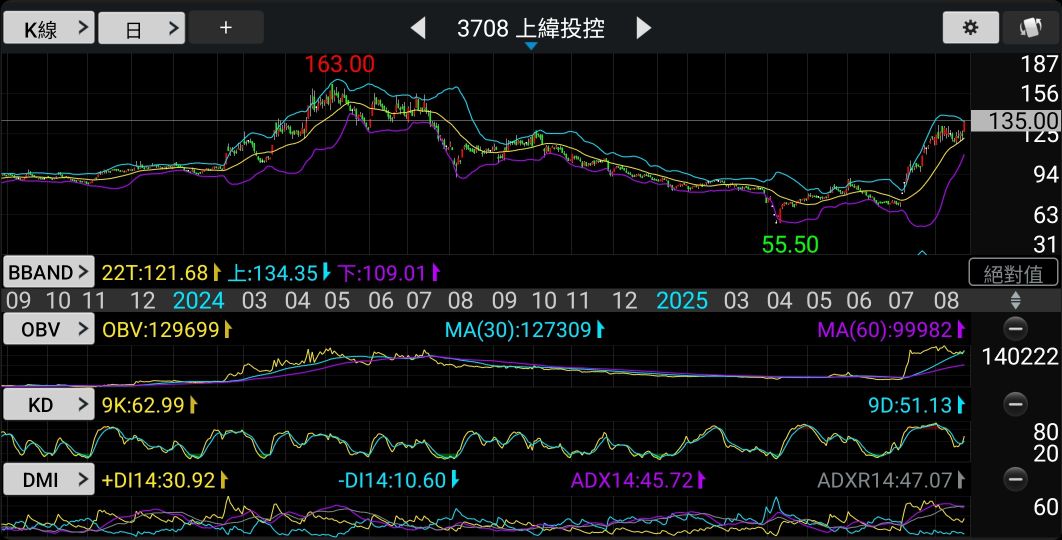This screenshot has height=540, width=1062.
Task: Open chart settings gear
Action: tap(969, 28)
